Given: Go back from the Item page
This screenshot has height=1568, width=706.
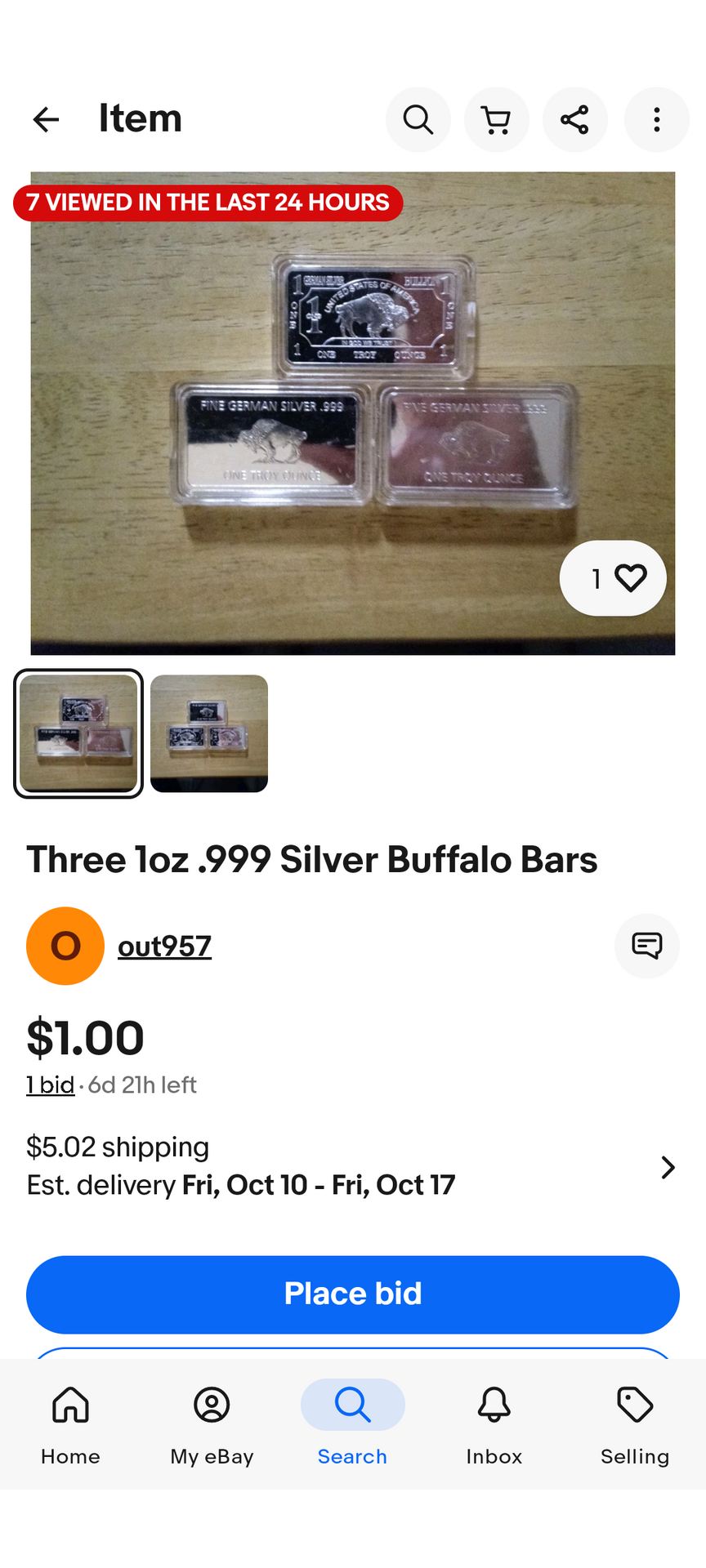Looking at the screenshot, I should tap(46, 120).
